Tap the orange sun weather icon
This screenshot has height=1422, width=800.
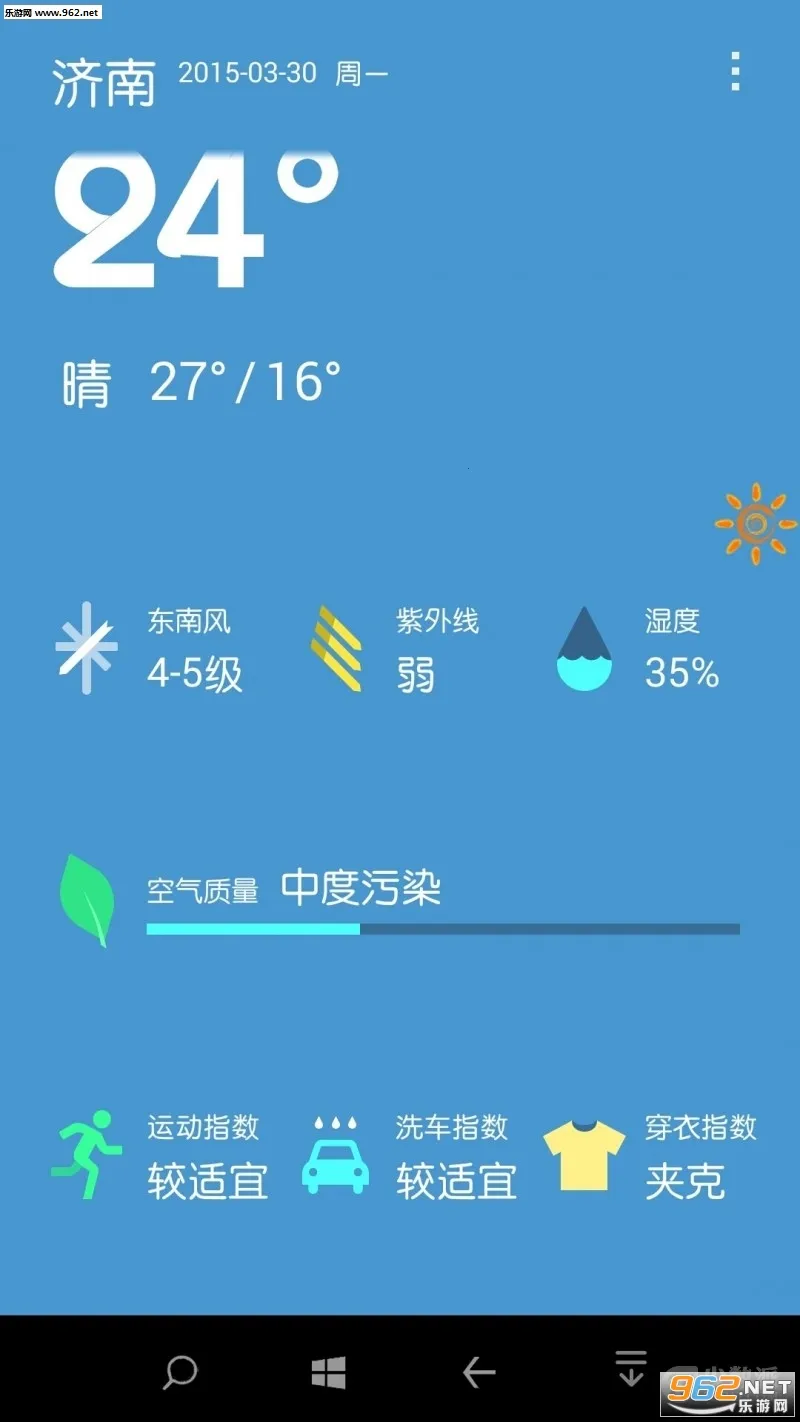tap(753, 522)
